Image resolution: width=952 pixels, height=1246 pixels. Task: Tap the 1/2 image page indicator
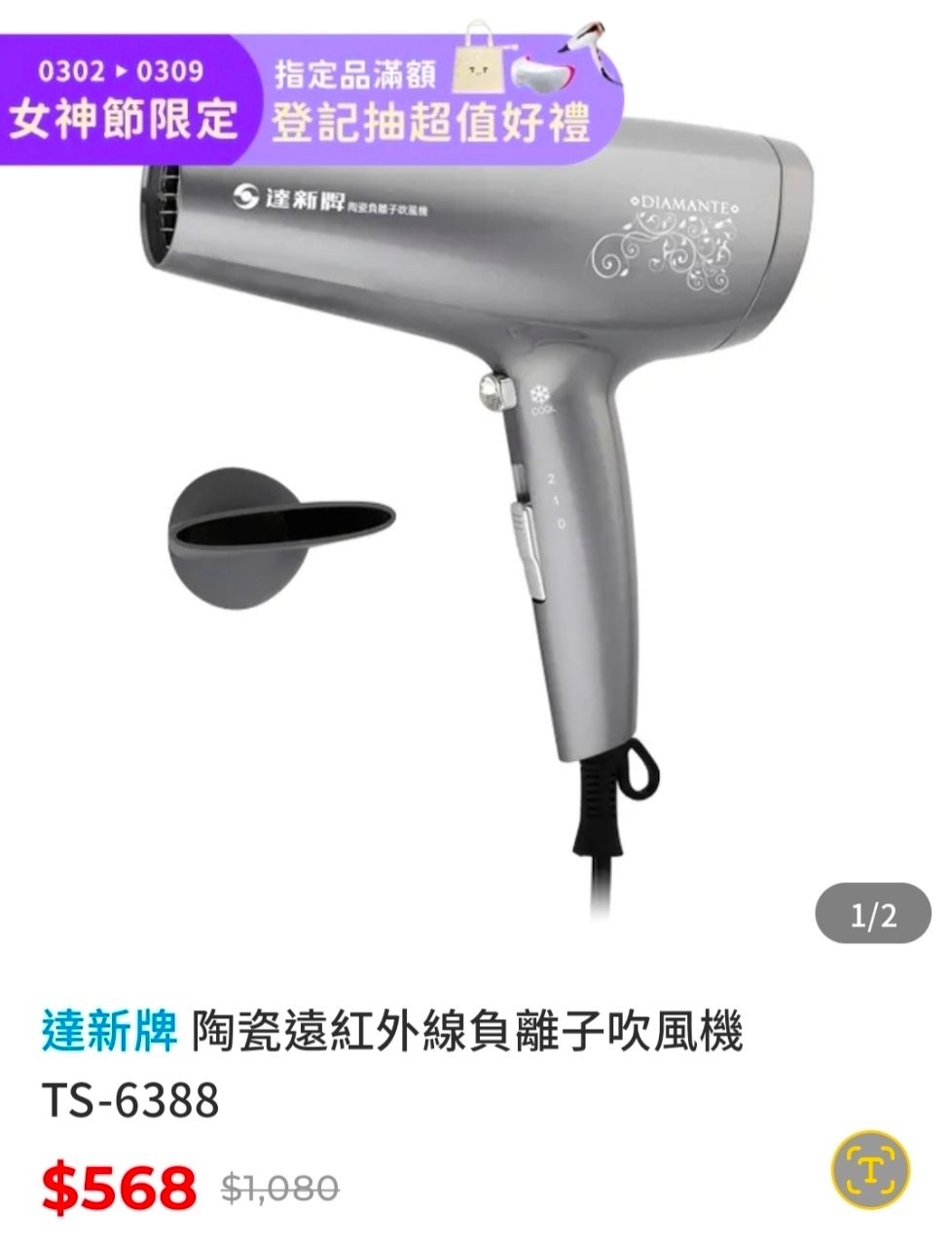click(872, 914)
